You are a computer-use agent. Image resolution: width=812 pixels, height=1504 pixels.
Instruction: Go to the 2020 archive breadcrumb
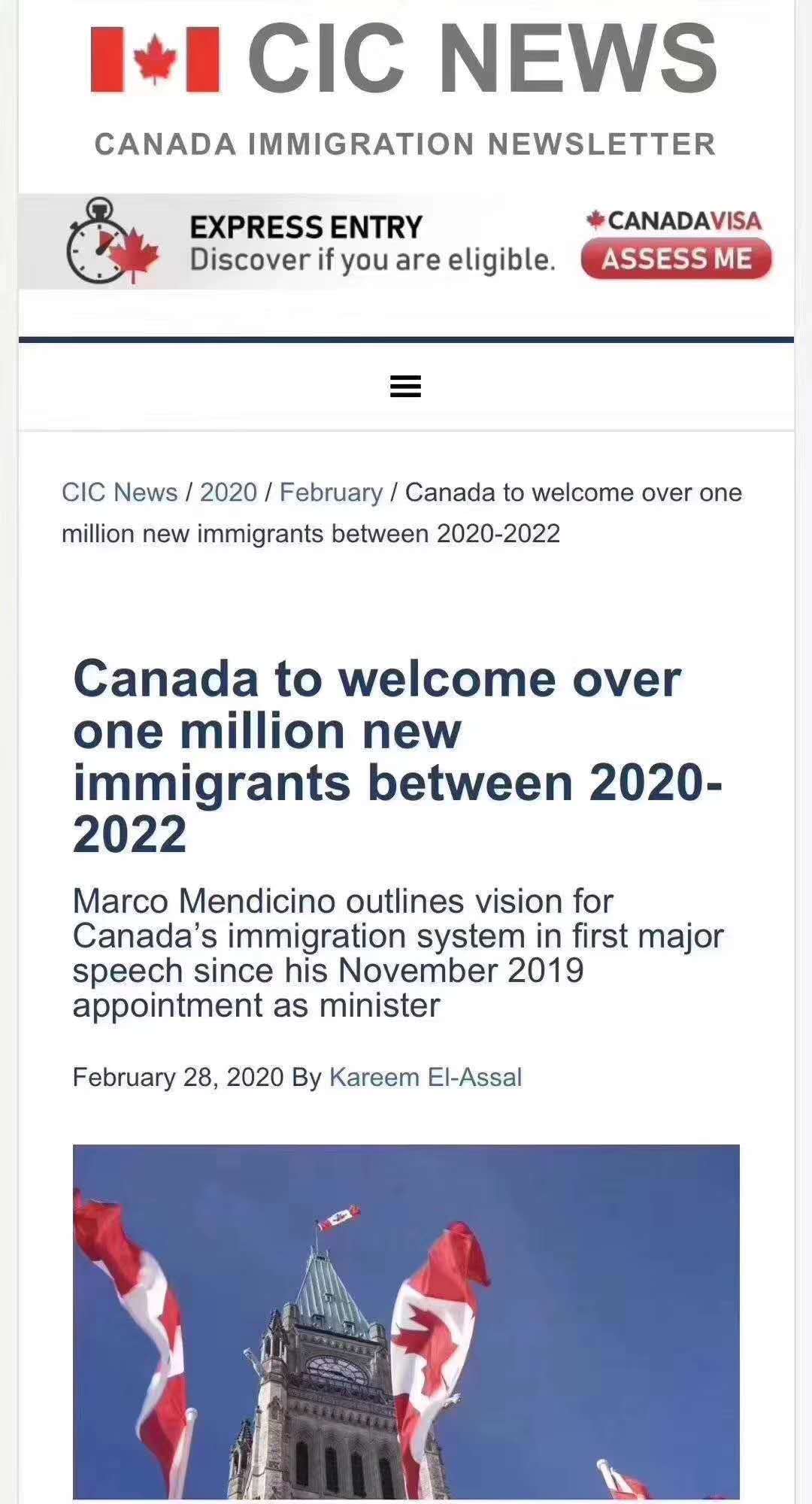pyautogui.click(x=229, y=493)
